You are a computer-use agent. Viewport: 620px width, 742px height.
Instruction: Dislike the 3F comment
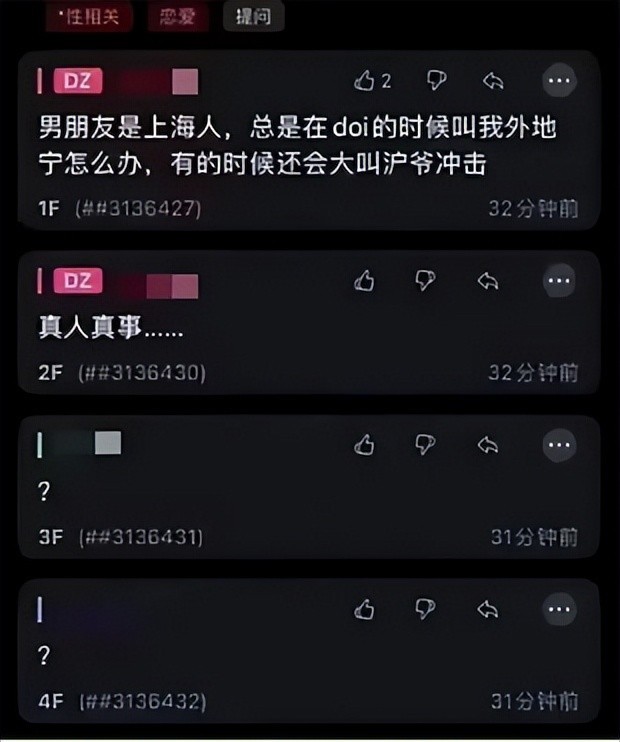point(426,444)
